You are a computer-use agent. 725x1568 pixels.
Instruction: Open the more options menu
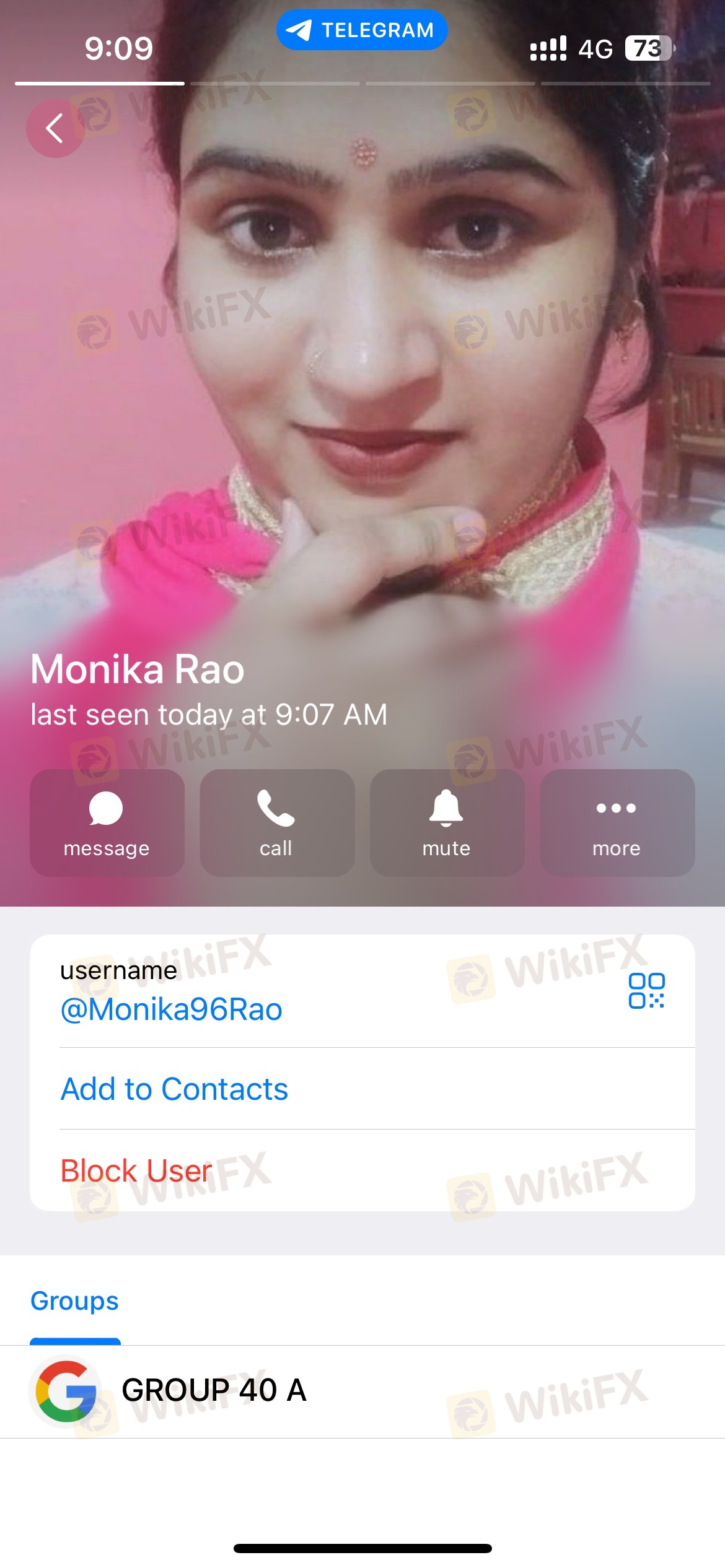tap(617, 822)
